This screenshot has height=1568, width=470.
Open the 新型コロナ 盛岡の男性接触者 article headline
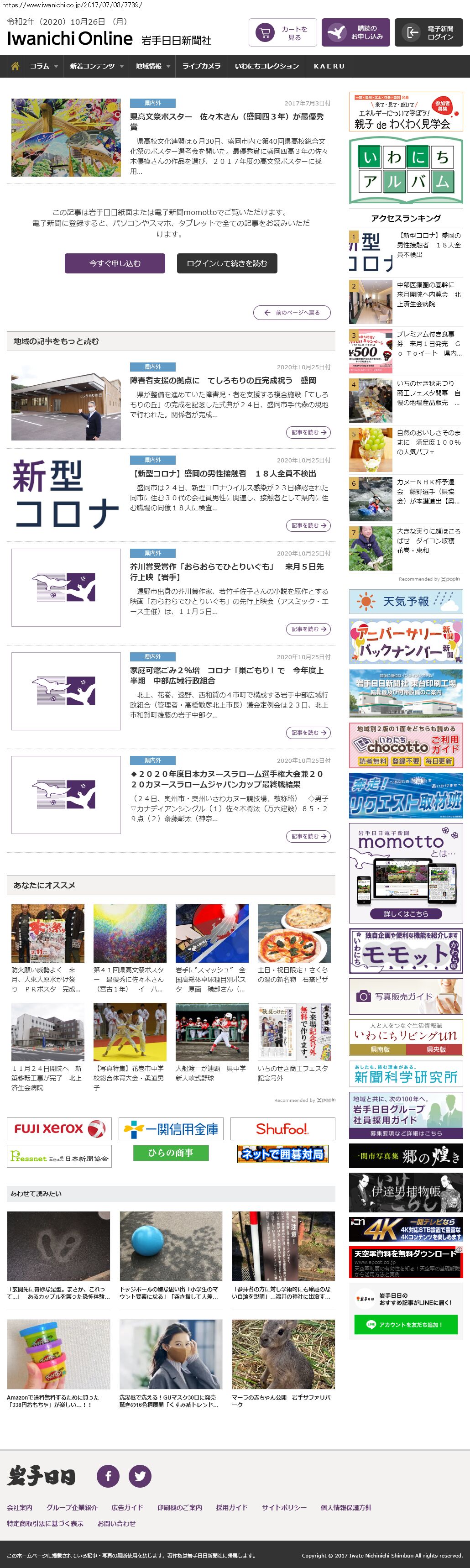(x=223, y=473)
